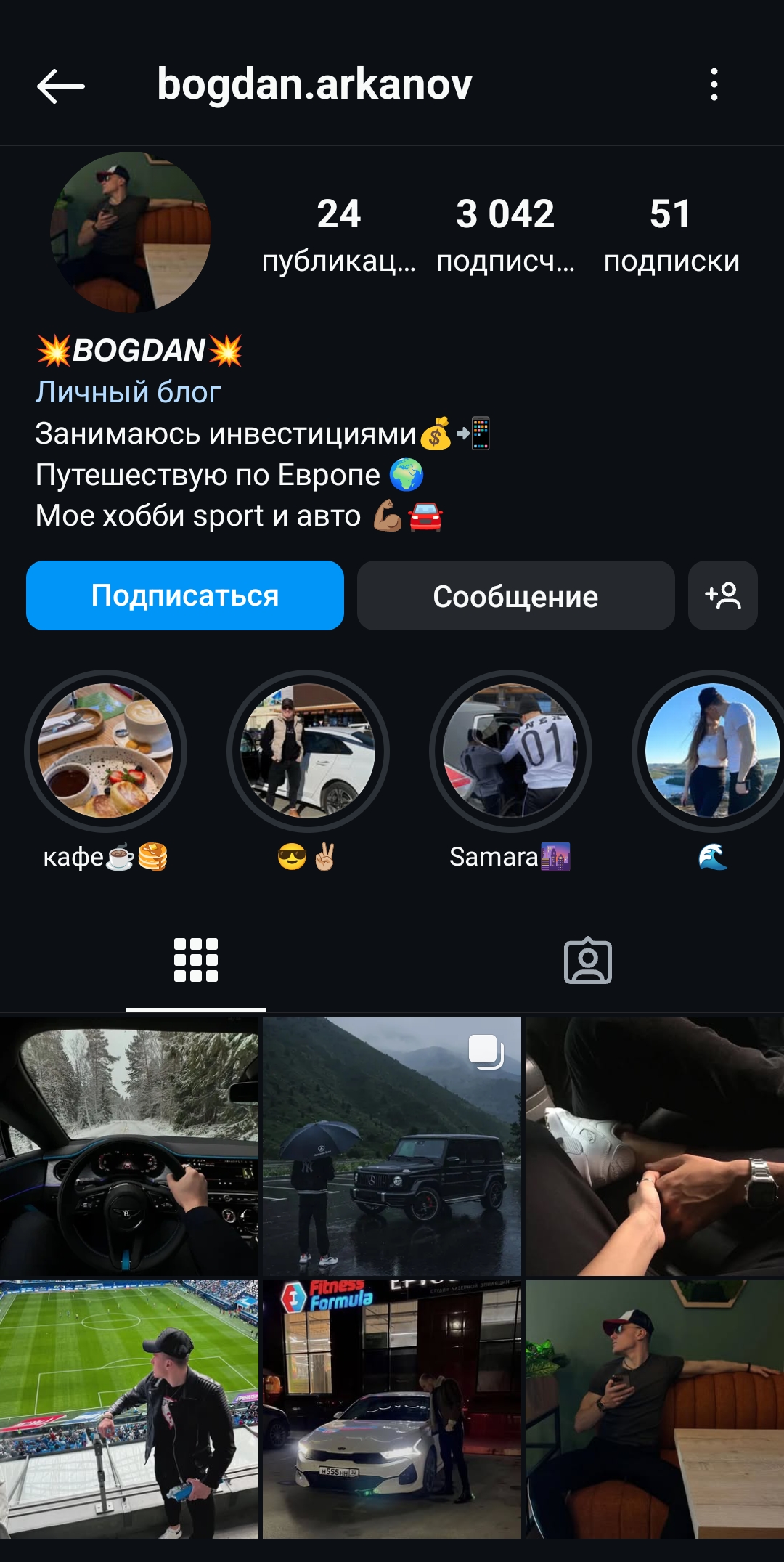Switch to the tagged photos tab

tap(588, 960)
